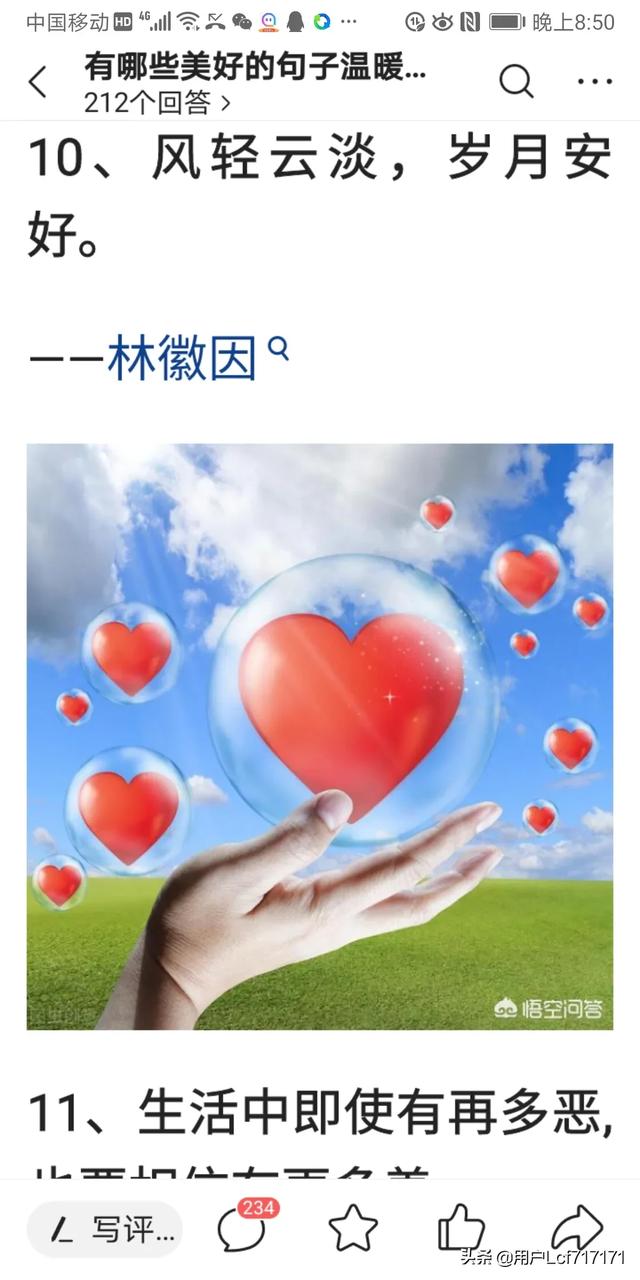Open the three-dot overflow menu
Screen dimensions: 640x1280
click(x=595, y=82)
